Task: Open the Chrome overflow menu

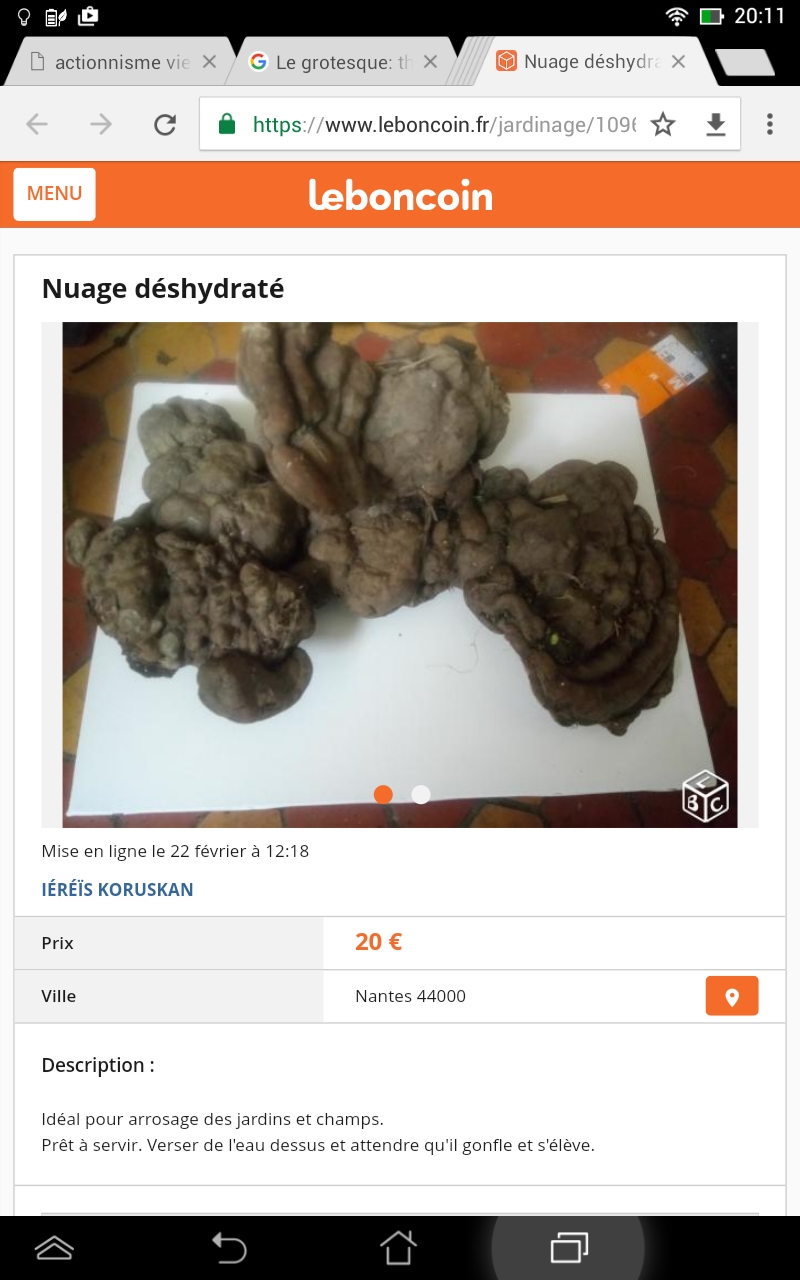Action: click(769, 124)
